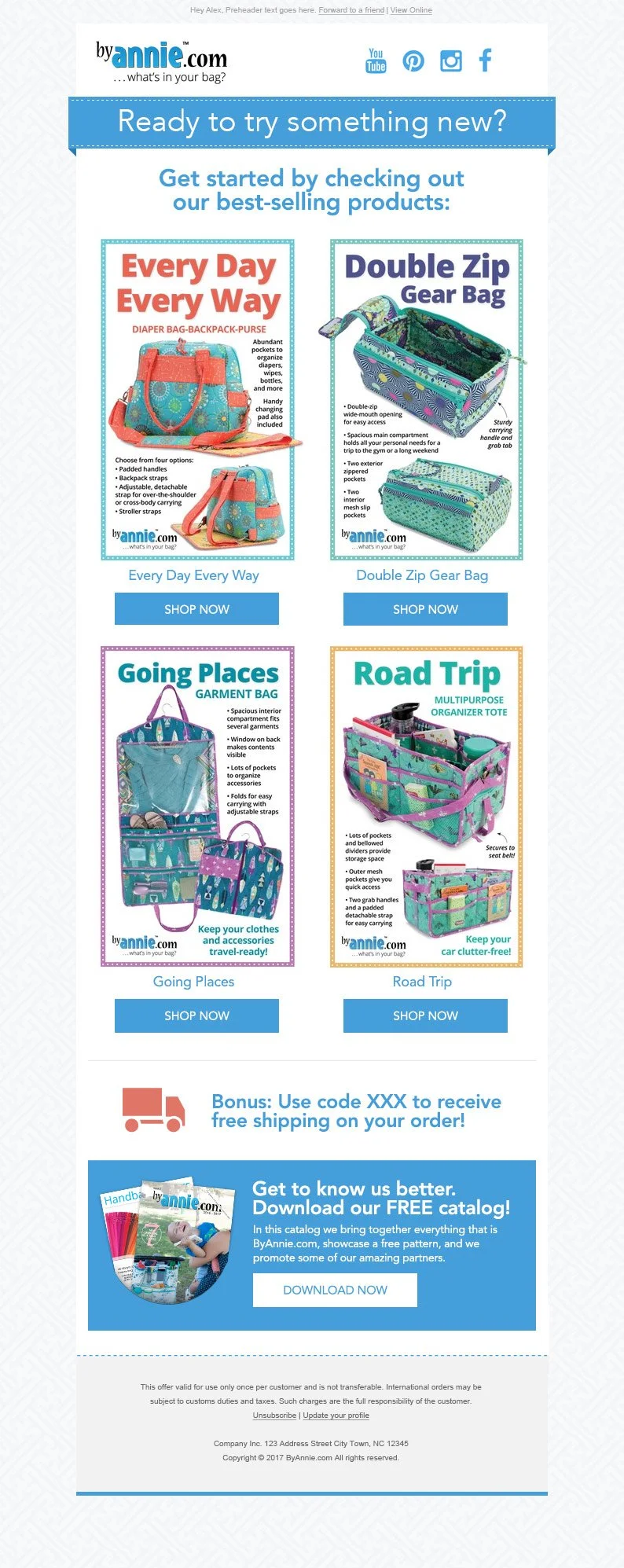The width and height of the screenshot is (624, 1568).
Task: Tap Shop Now under Going Places
Action: (196, 1015)
